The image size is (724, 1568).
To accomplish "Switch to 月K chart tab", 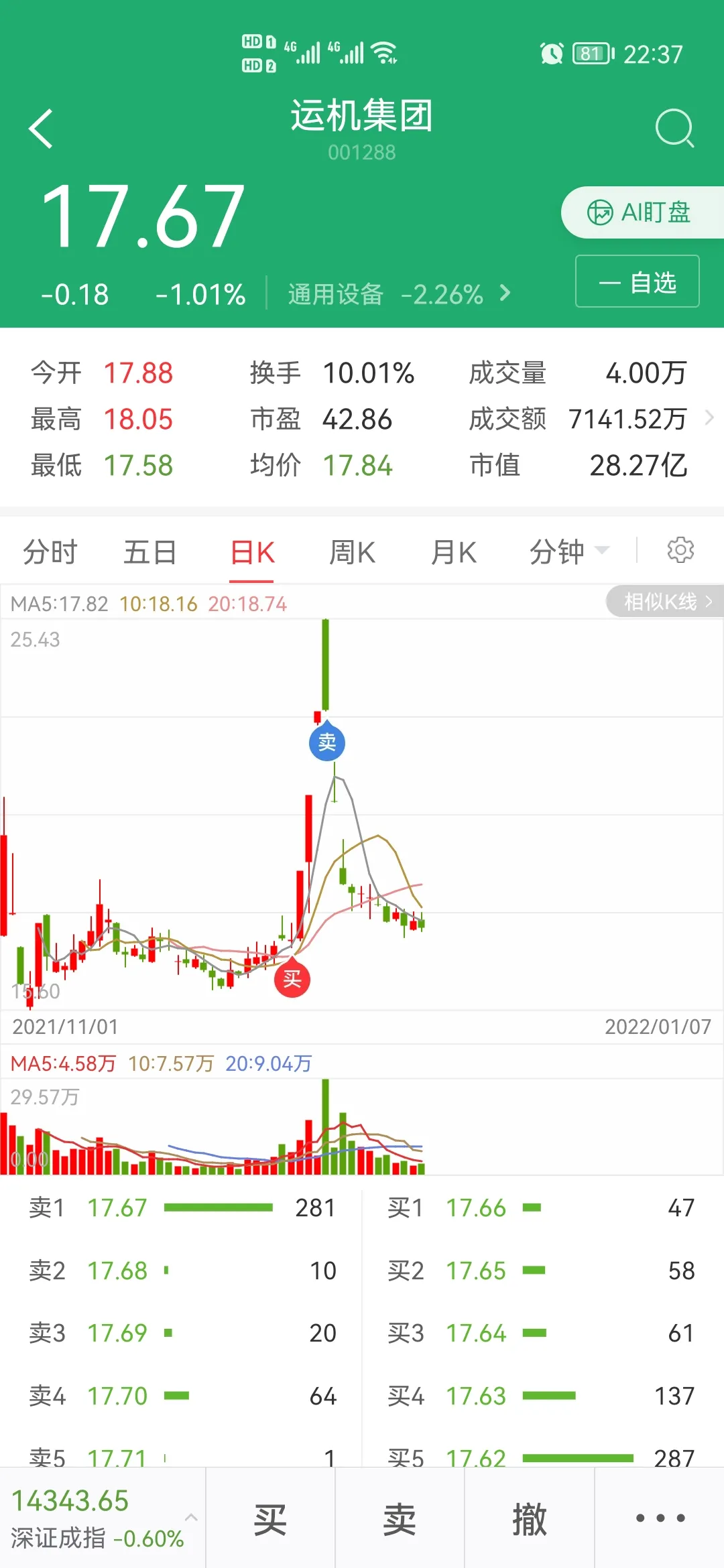I will pyautogui.click(x=454, y=553).
